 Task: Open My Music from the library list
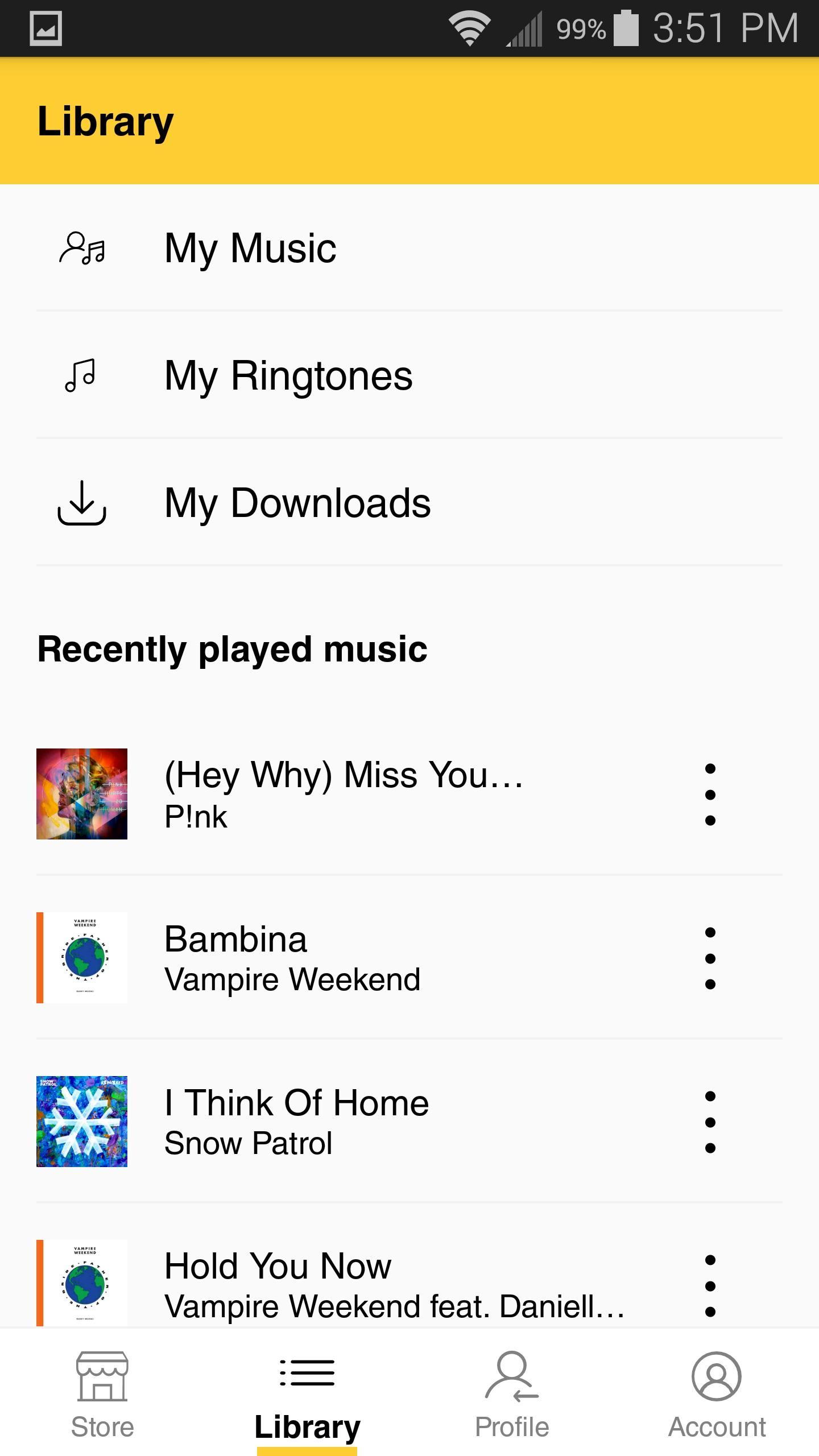coord(250,247)
